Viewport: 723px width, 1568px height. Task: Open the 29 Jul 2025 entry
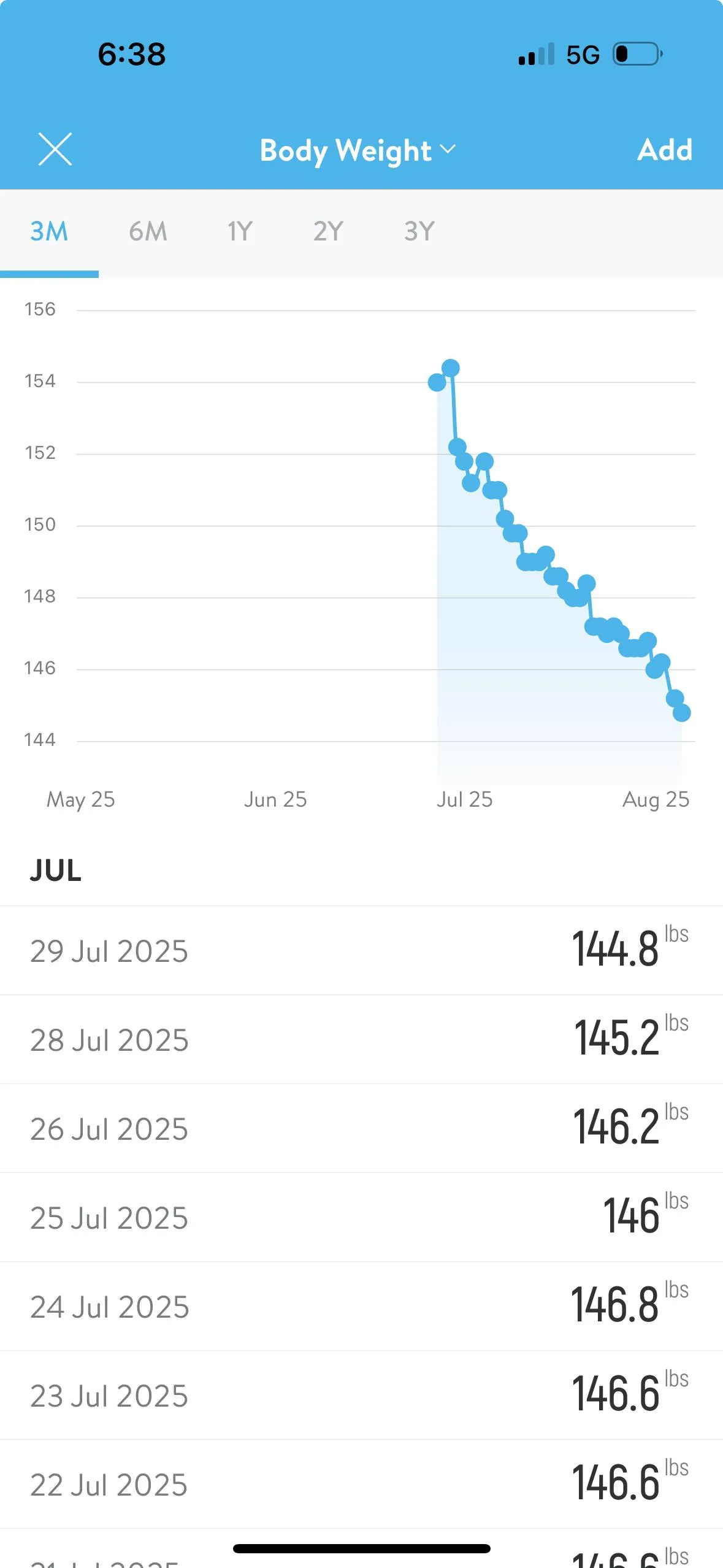click(x=361, y=951)
